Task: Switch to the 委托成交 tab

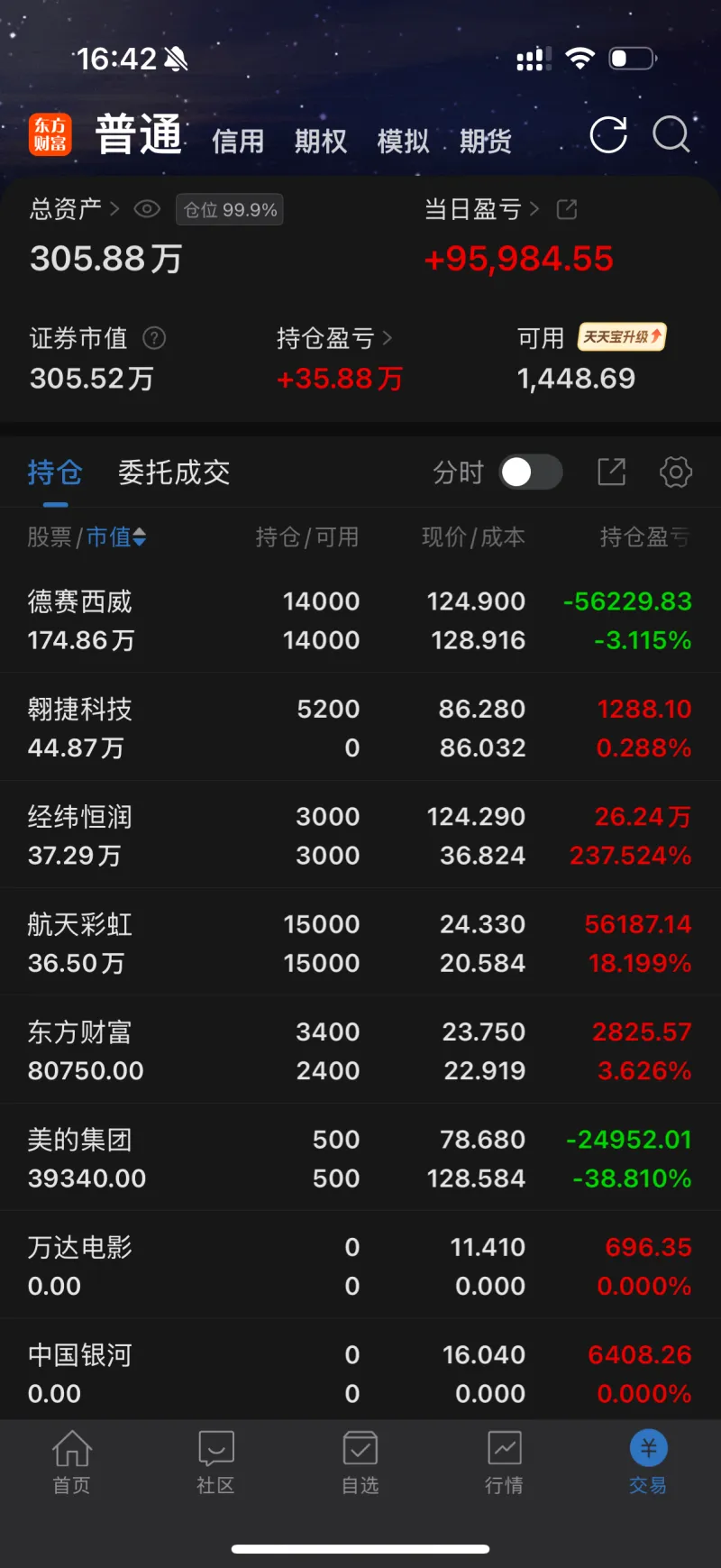Action: pos(174,472)
